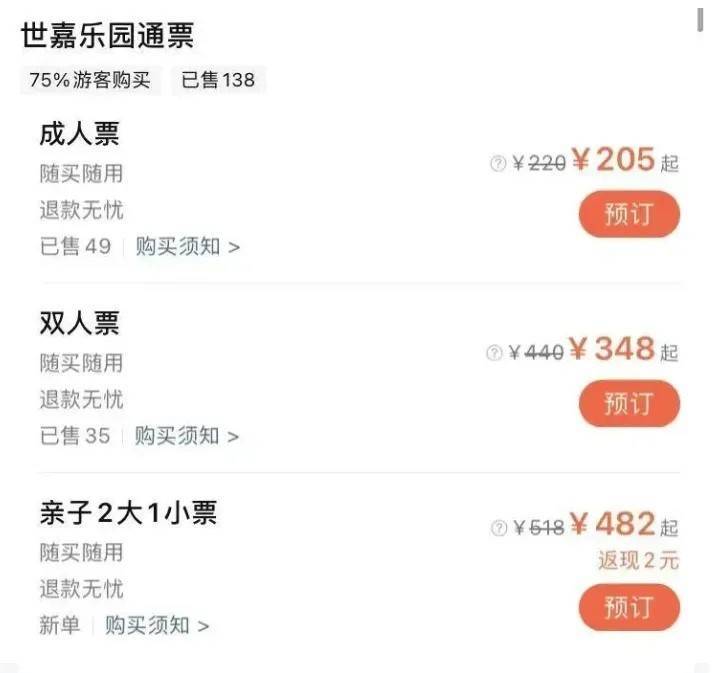Open 购买须知 for 亲子2大1小票
This screenshot has width=712, height=673.
point(157,626)
